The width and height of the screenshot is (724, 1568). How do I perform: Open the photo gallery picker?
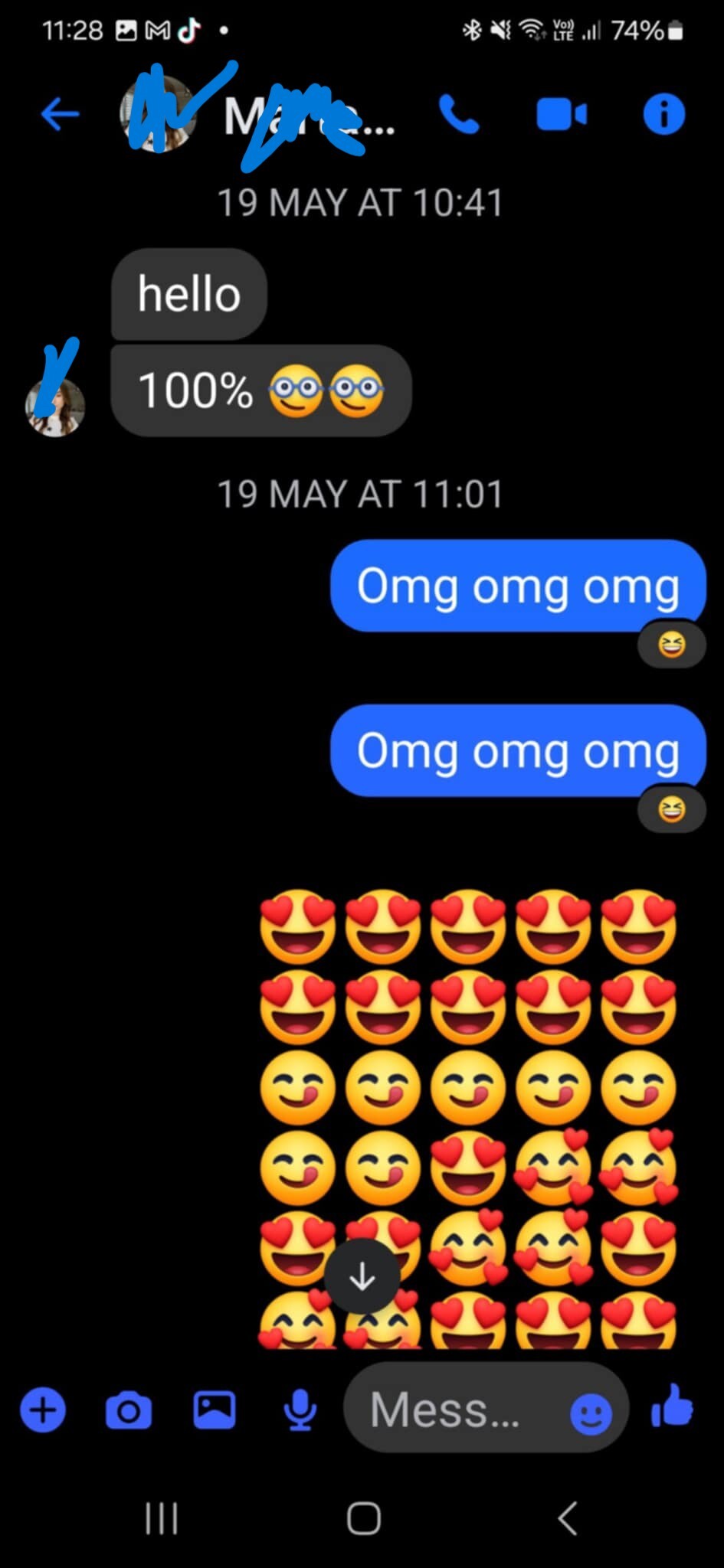pos(215,1410)
